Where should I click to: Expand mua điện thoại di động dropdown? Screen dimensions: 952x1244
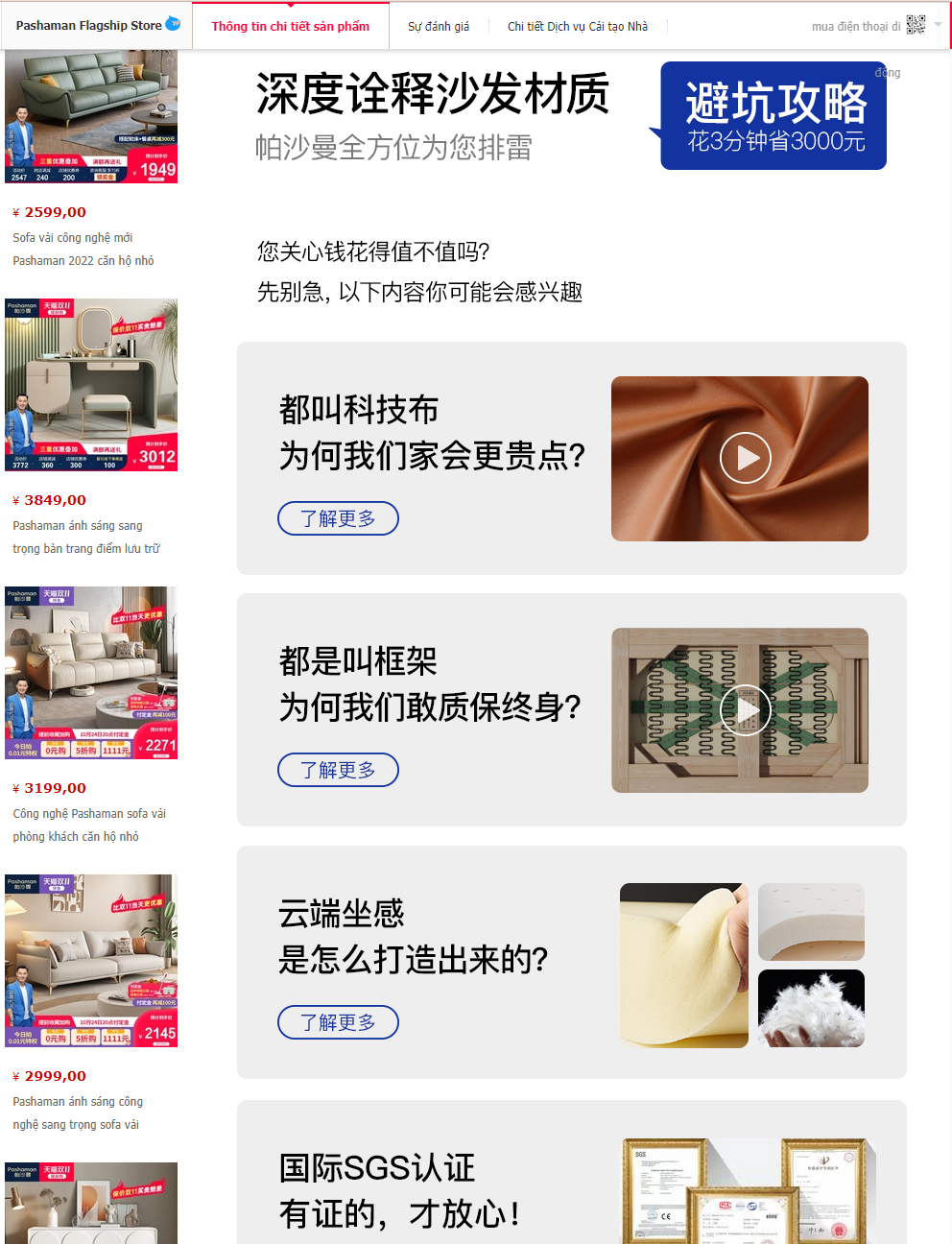pyautogui.click(x=938, y=25)
